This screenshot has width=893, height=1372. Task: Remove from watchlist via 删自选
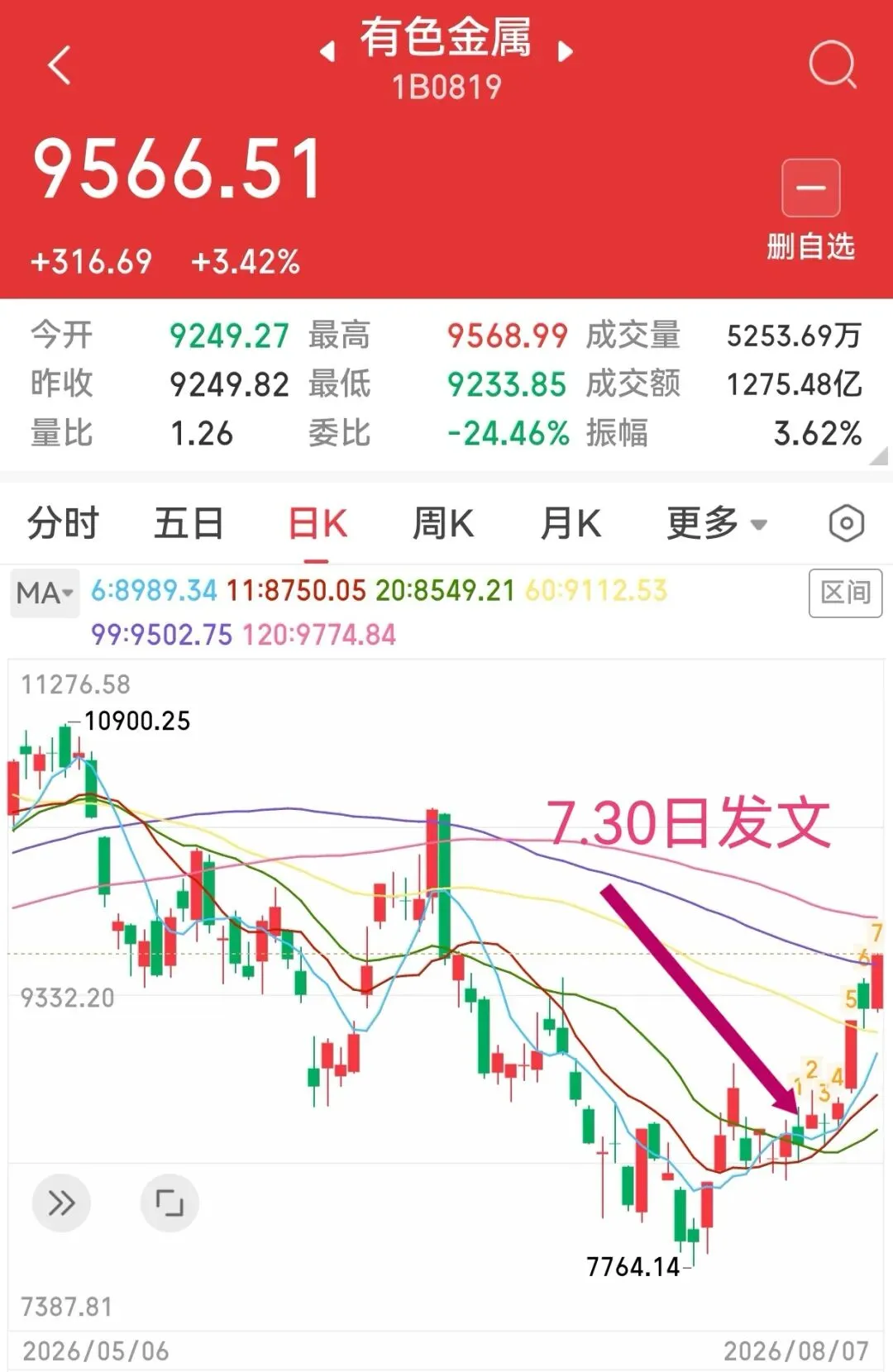(x=810, y=212)
